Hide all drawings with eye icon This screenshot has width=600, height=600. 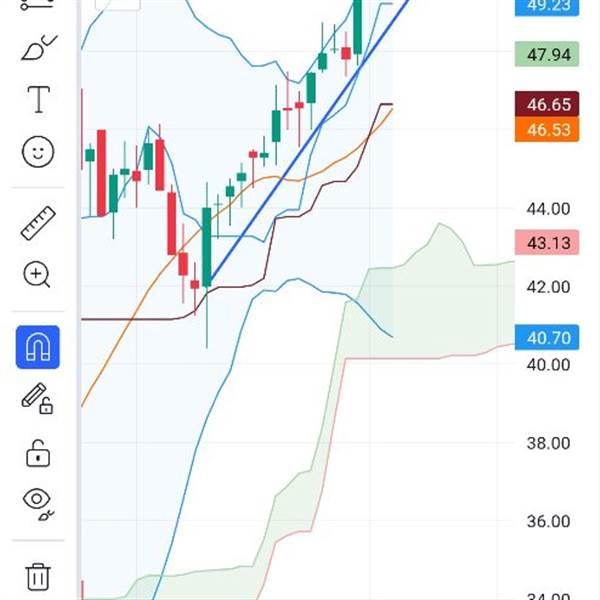point(38,502)
